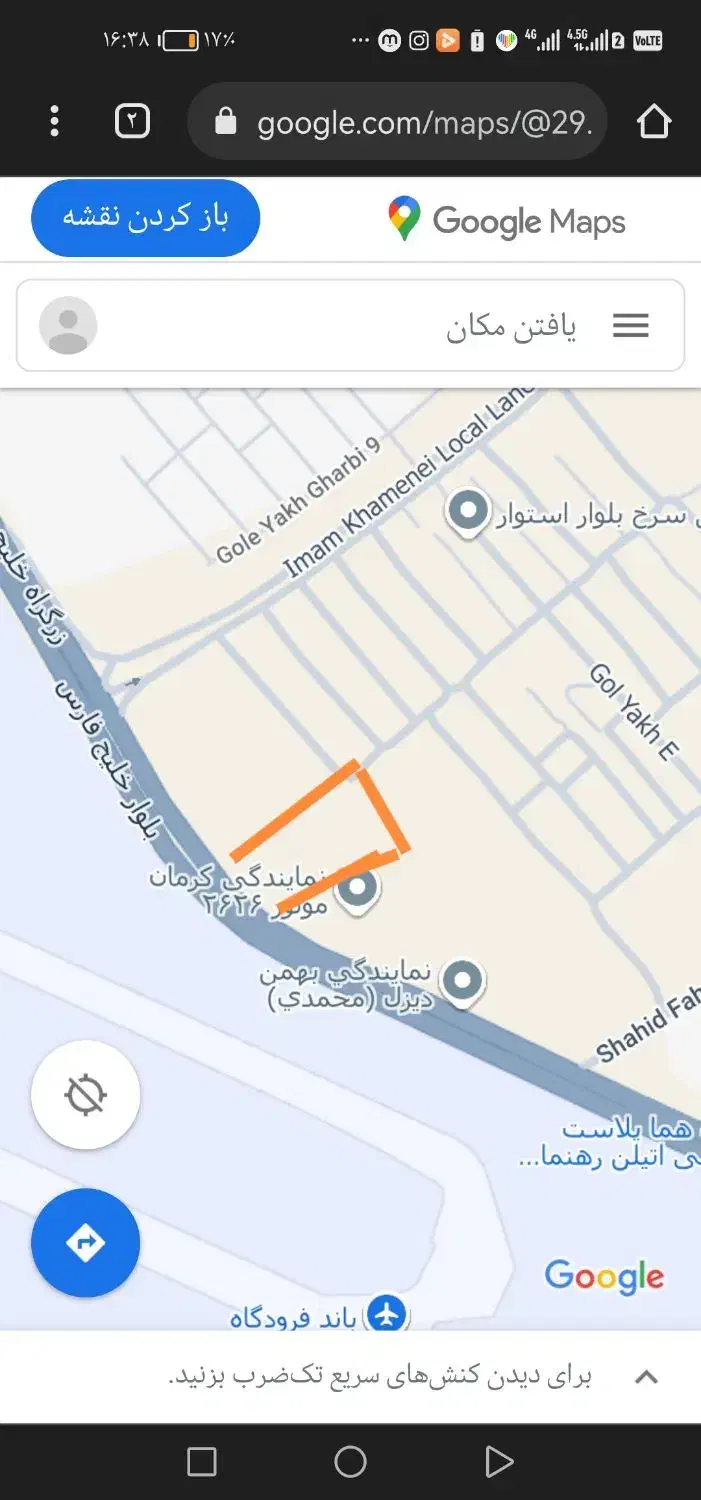Image resolution: width=701 pixels, height=1500 pixels.
Task: Tap the find place search field
Action: pyautogui.click(x=400, y=326)
